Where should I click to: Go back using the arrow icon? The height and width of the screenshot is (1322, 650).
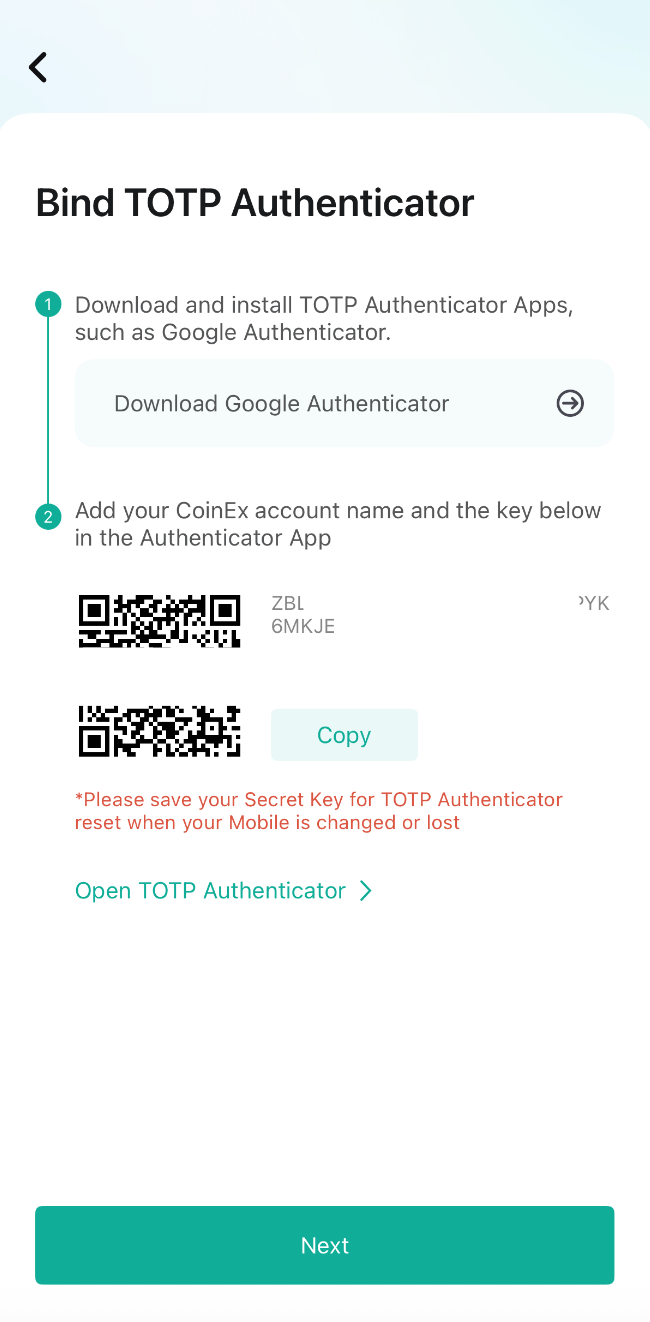(38, 67)
